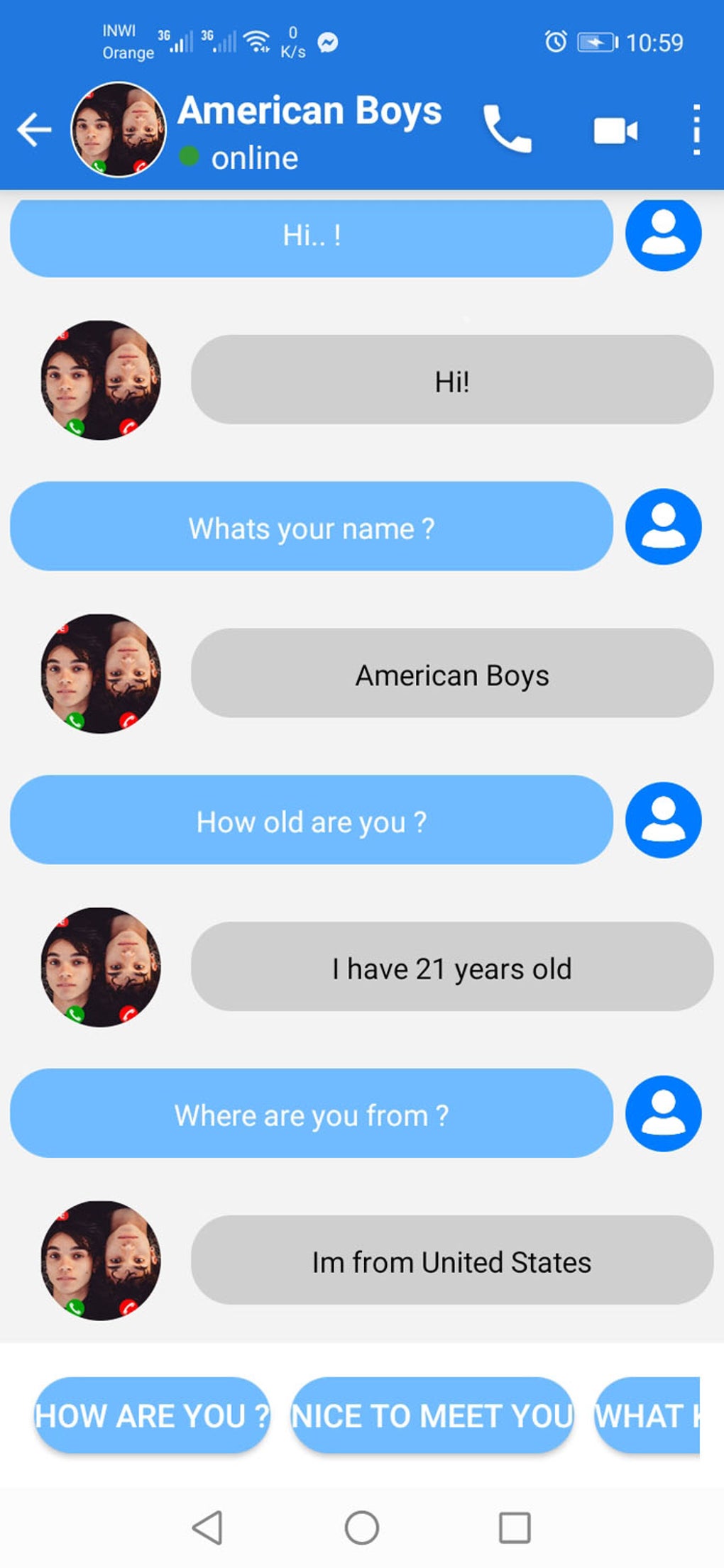Open the three-dot overflow menu

click(x=696, y=129)
